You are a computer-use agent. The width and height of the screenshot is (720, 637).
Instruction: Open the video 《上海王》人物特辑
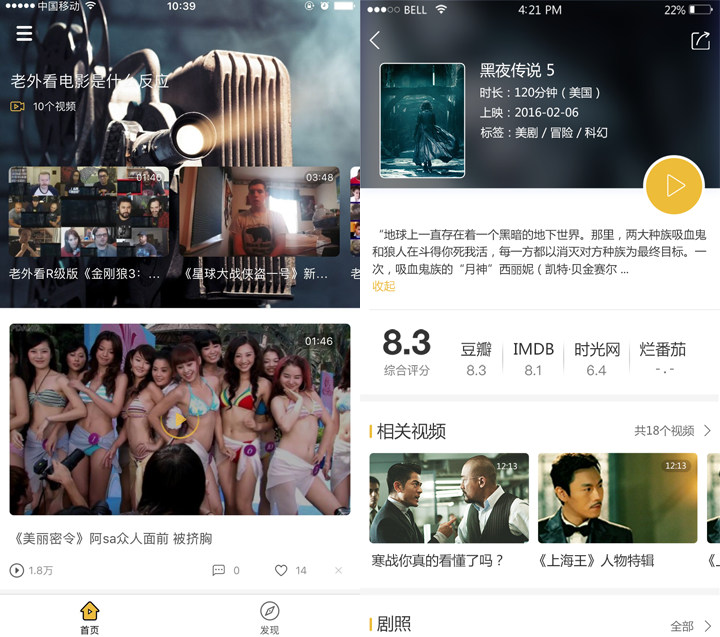(x=617, y=498)
